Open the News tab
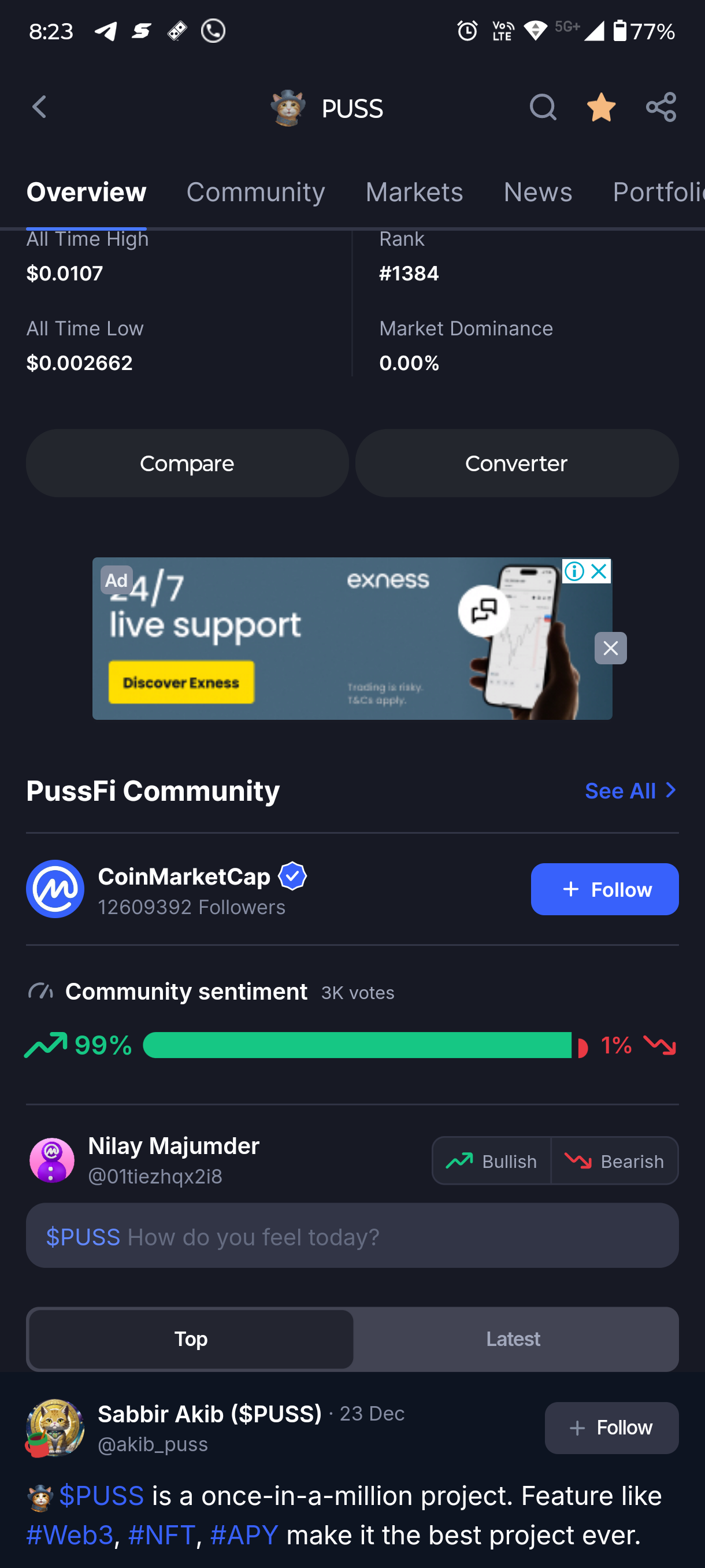 click(538, 193)
